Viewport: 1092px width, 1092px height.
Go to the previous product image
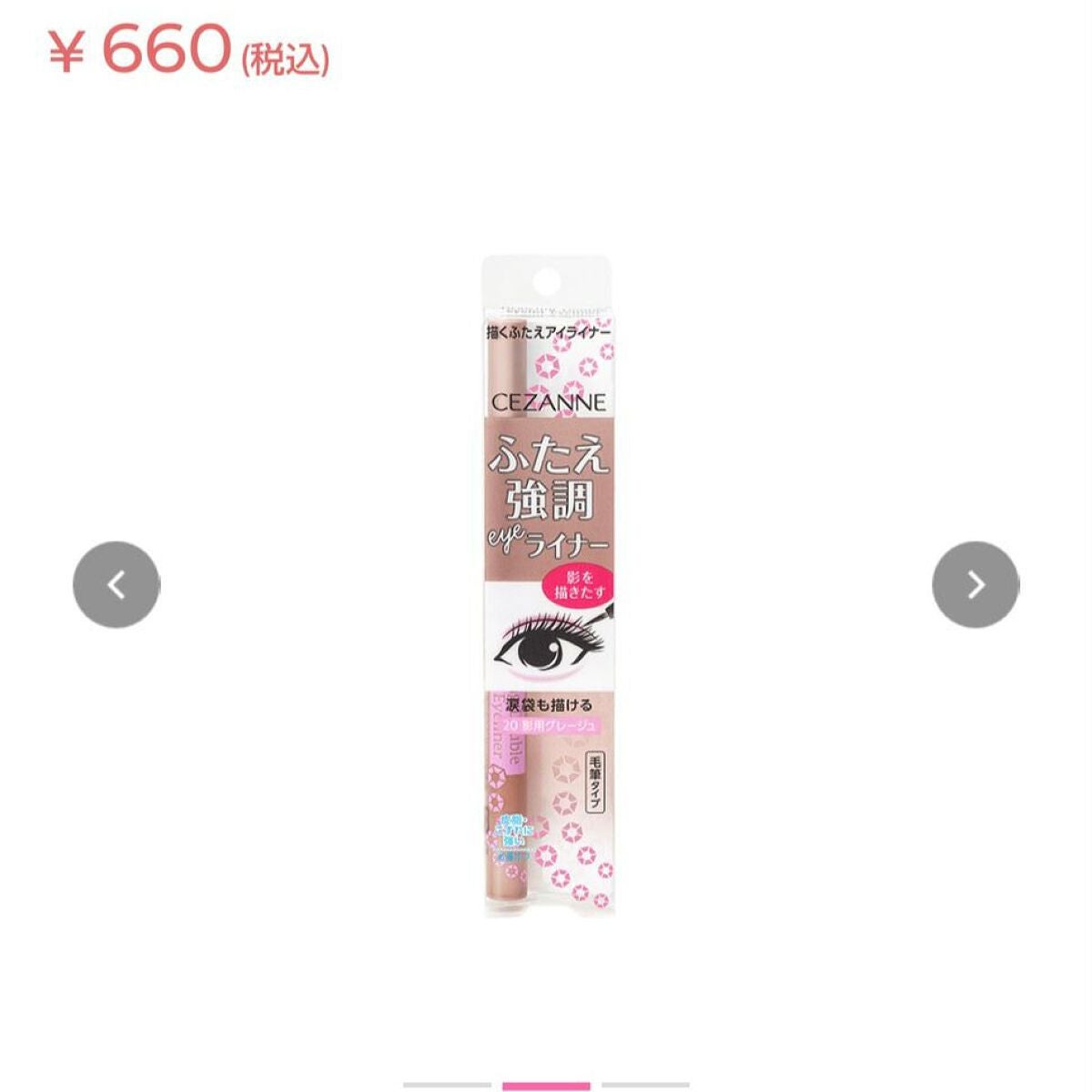[116, 585]
